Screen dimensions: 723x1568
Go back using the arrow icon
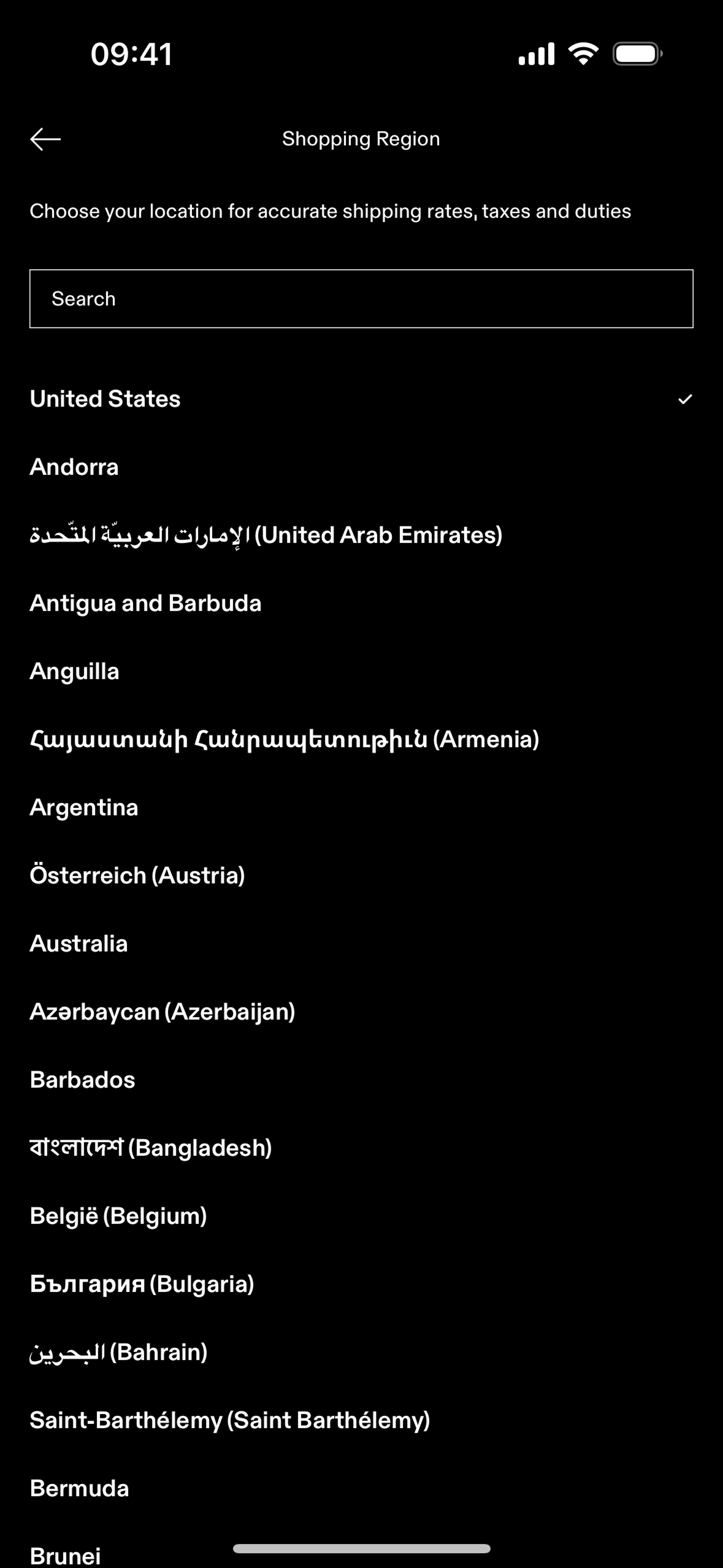(x=46, y=139)
